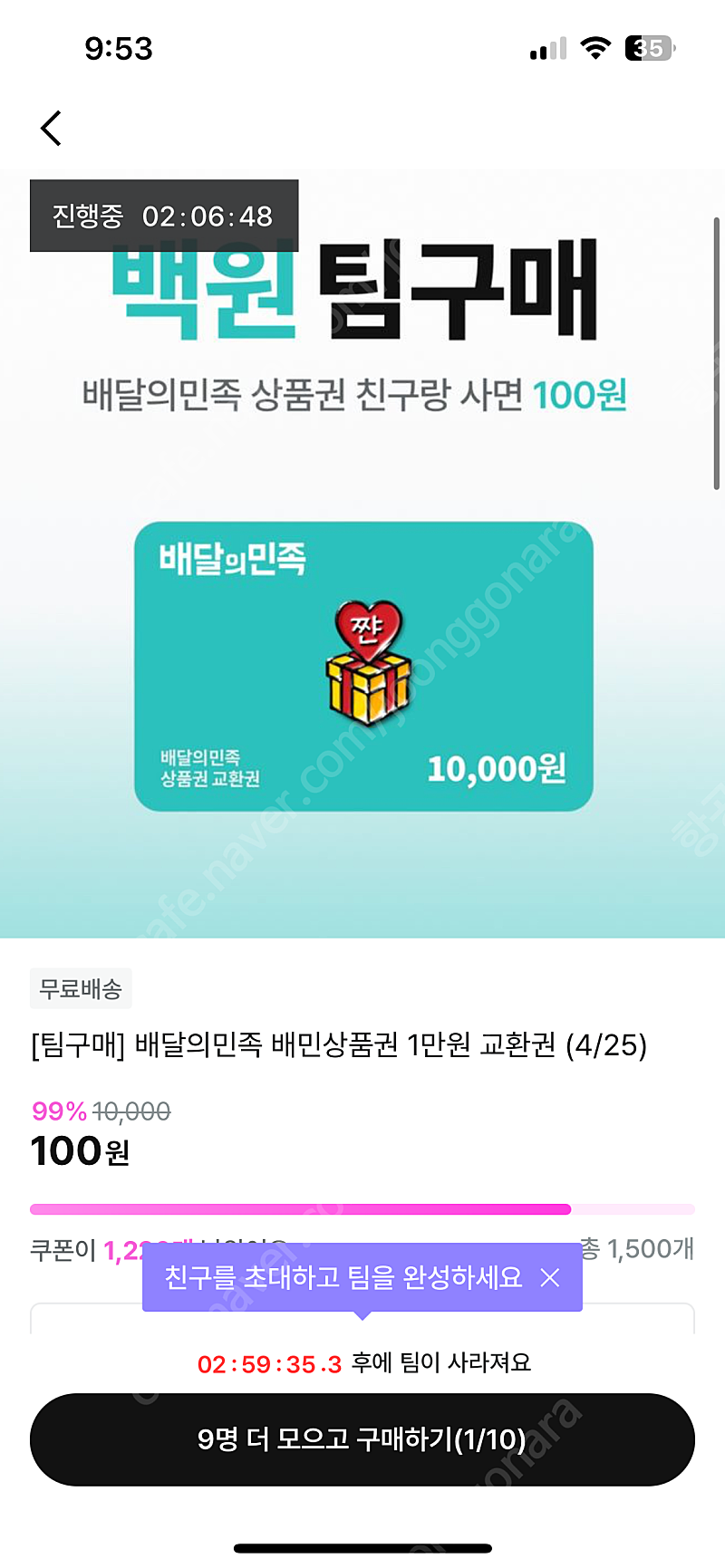Tap 9명 더 모으고 구매하기 button
Viewport: 725px width, 1568px height.
(x=362, y=1438)
